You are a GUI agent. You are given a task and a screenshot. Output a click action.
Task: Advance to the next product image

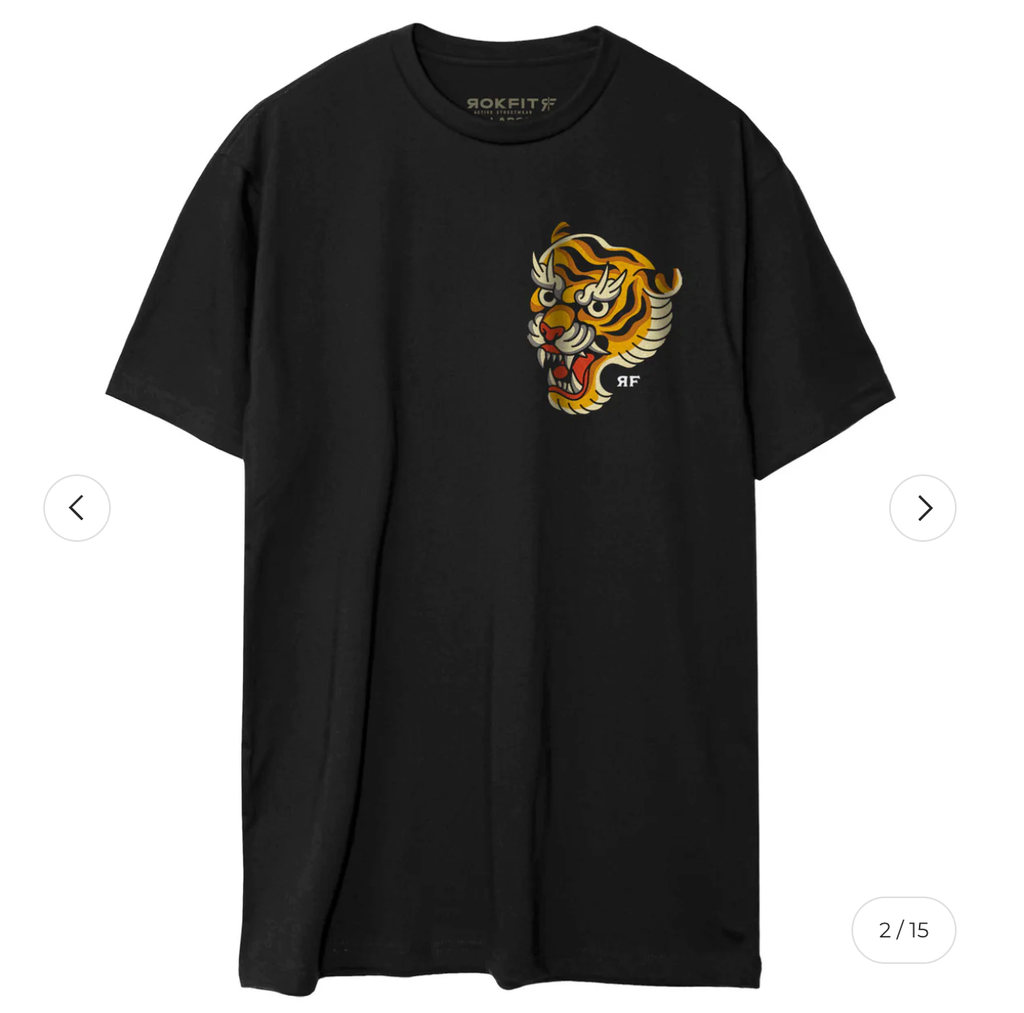coord(922,507)
